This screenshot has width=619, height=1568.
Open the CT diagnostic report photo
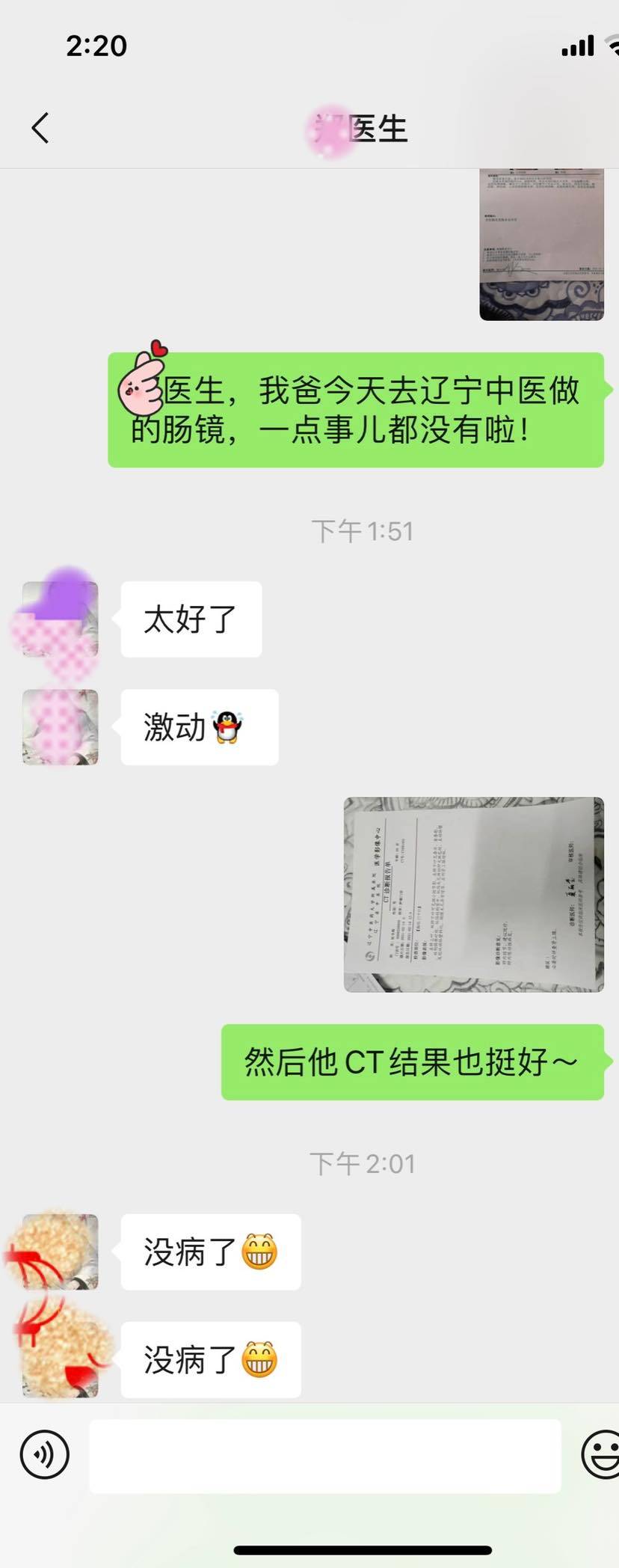point(473,895)
